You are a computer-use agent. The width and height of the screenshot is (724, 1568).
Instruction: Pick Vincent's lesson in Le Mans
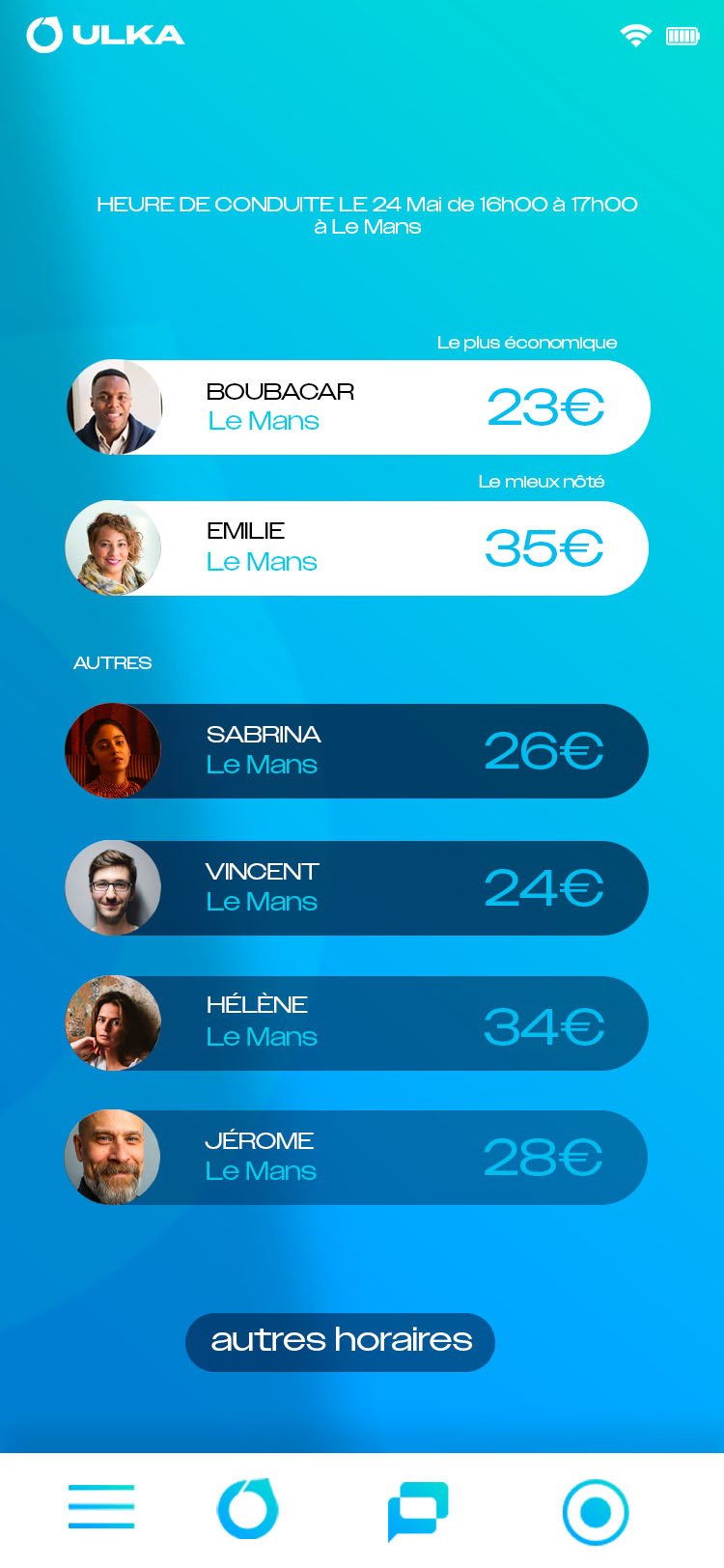(357, 887)
